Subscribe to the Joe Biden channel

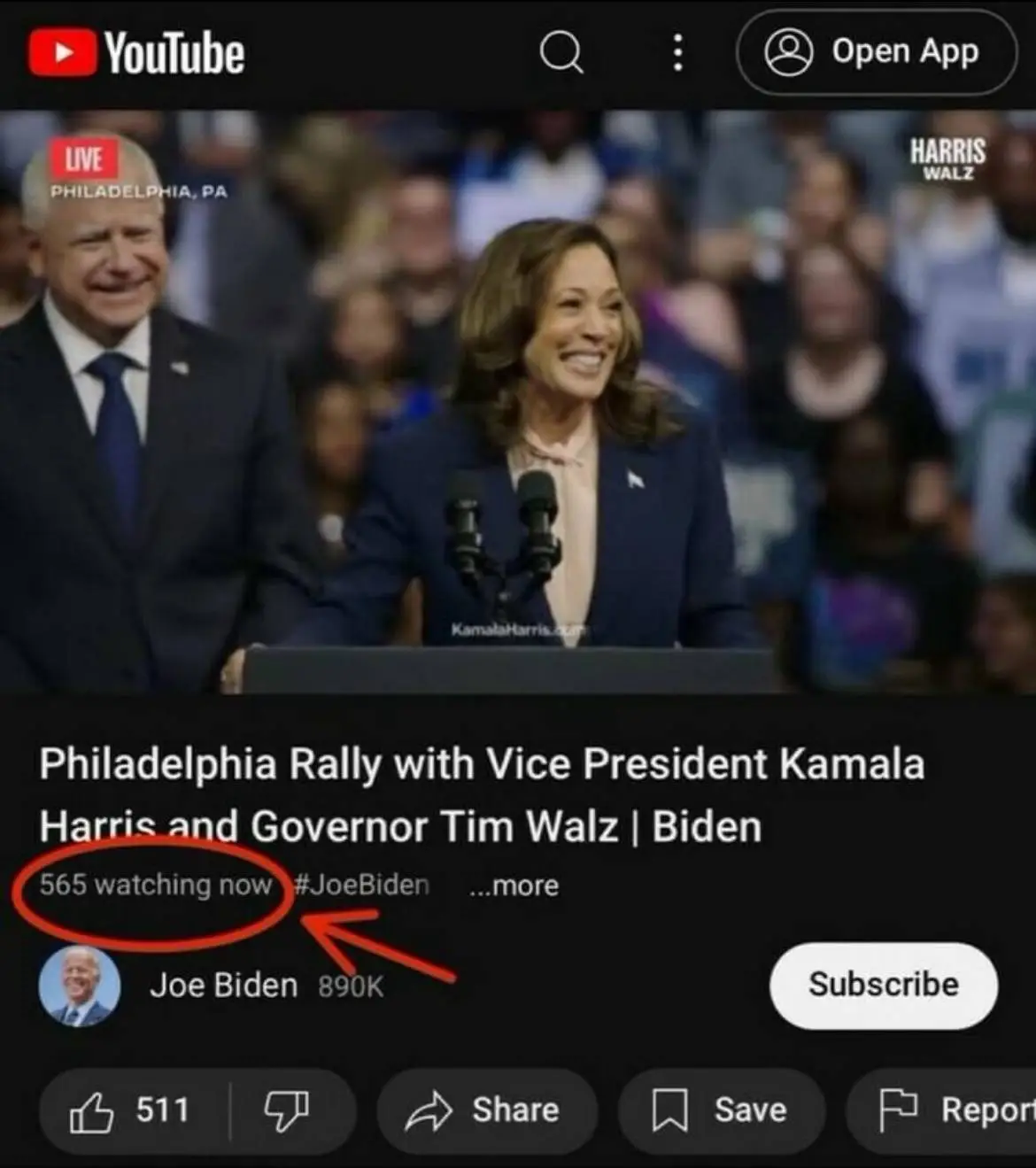point(883,985)
